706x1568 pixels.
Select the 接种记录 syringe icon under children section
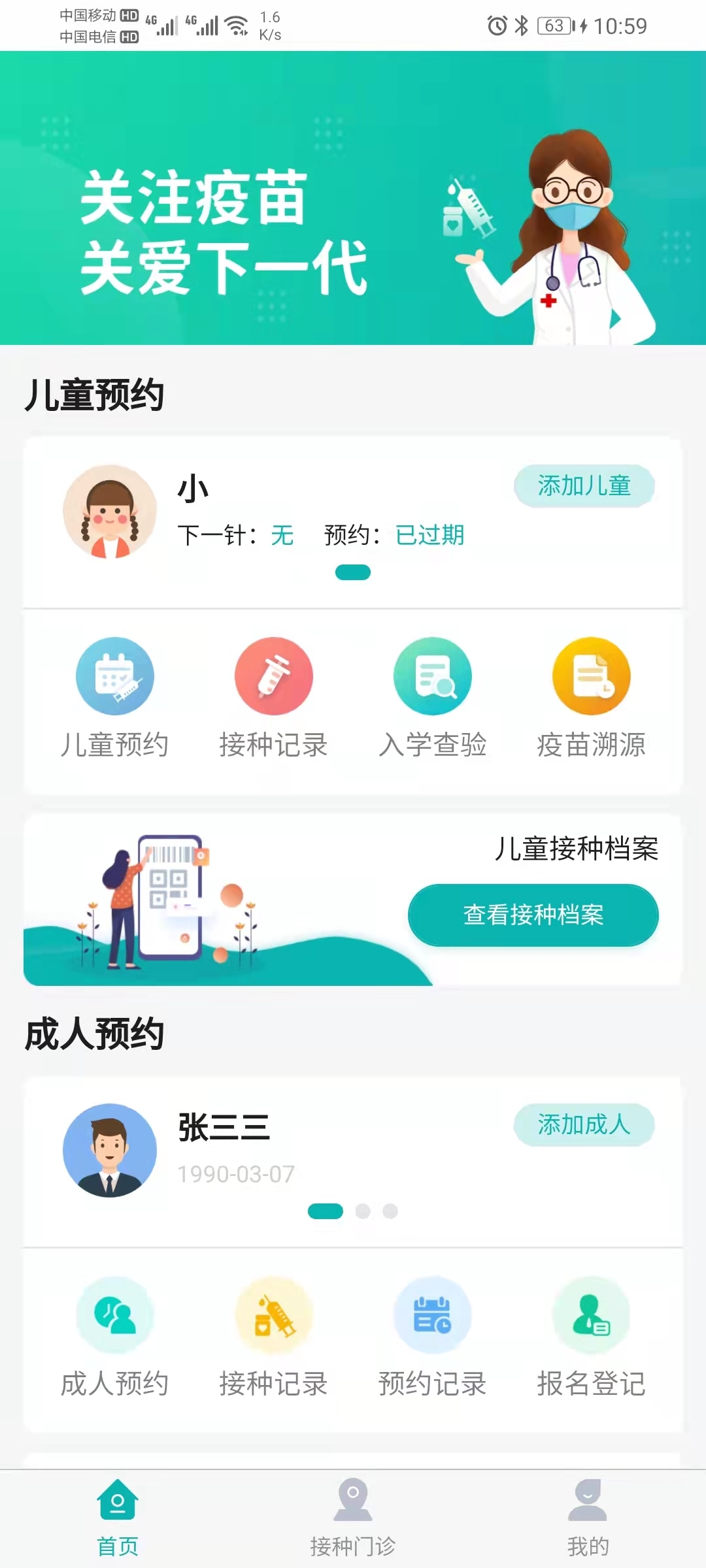(x=274, y=676)
